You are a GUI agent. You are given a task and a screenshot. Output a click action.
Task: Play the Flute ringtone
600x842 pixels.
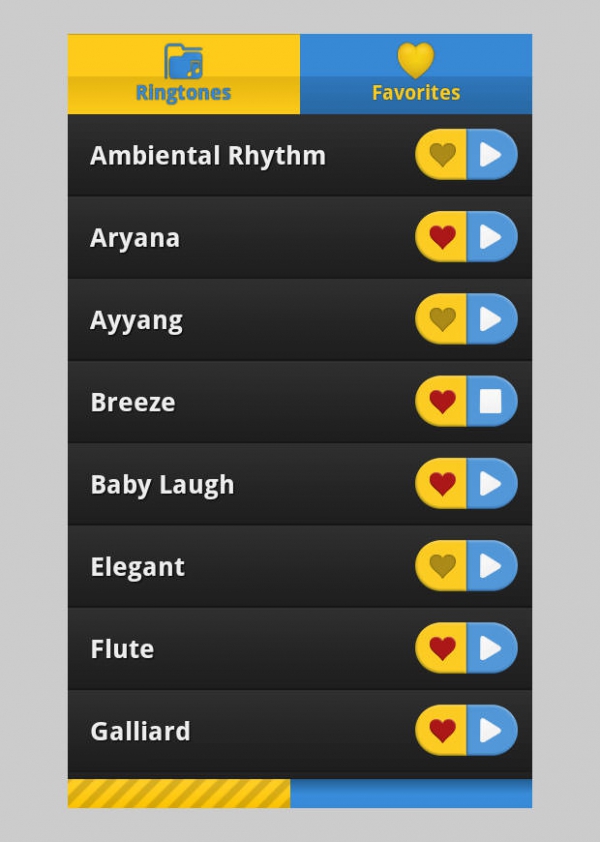(x=491, y=648)
